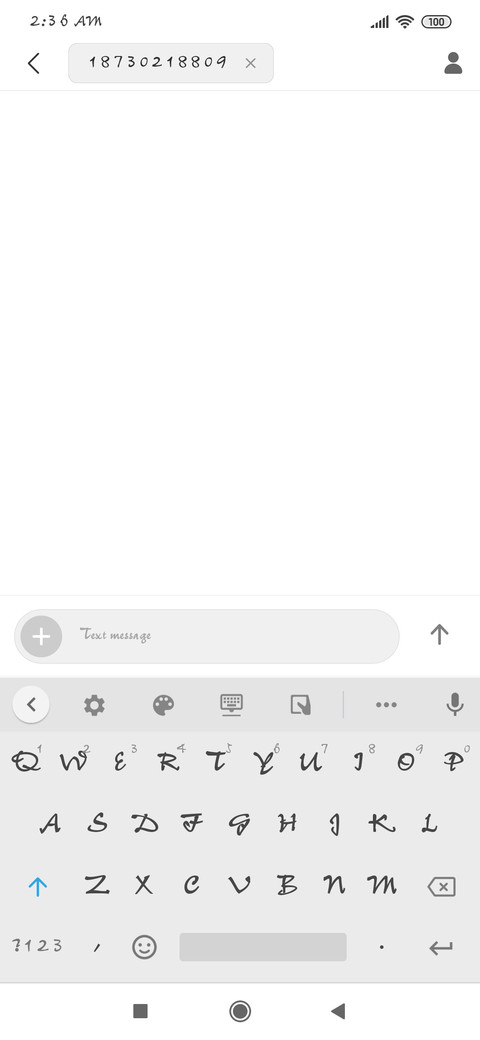Open the emoji keyboard

coord(144,947)
